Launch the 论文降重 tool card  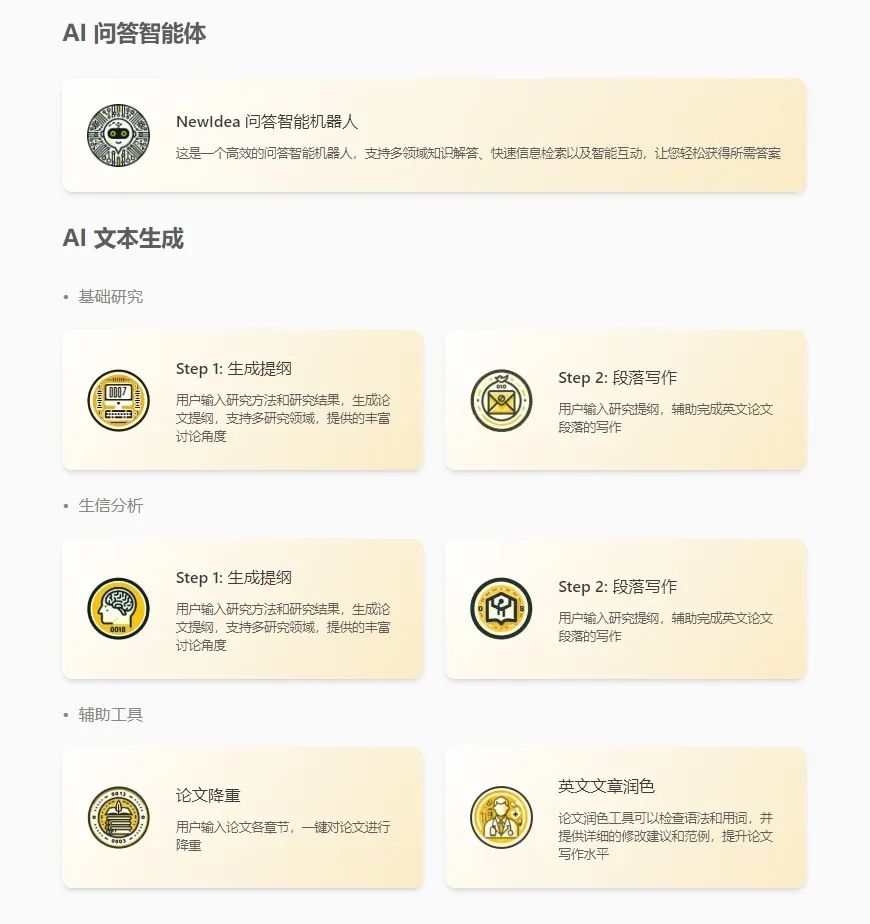(242, 817)
